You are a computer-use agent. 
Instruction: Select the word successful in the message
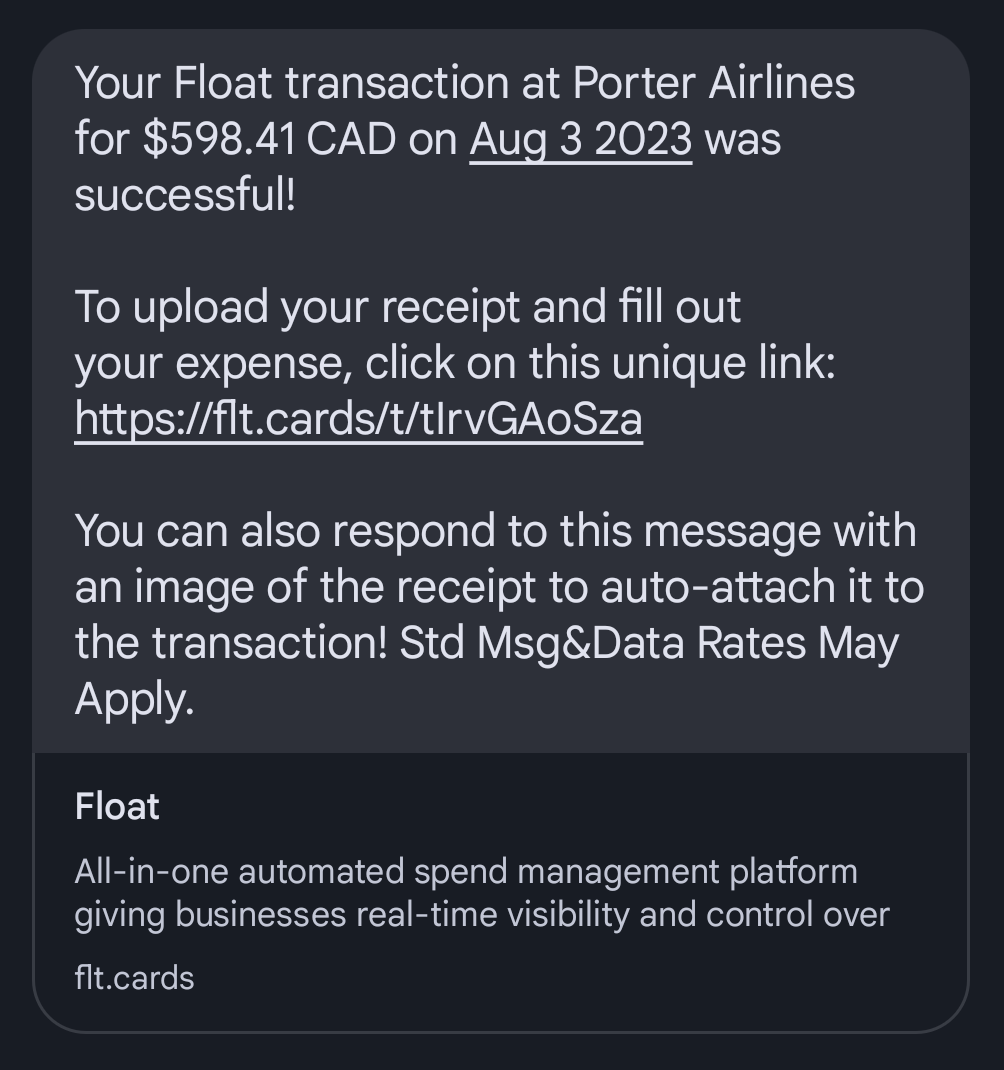pos(185,195)
